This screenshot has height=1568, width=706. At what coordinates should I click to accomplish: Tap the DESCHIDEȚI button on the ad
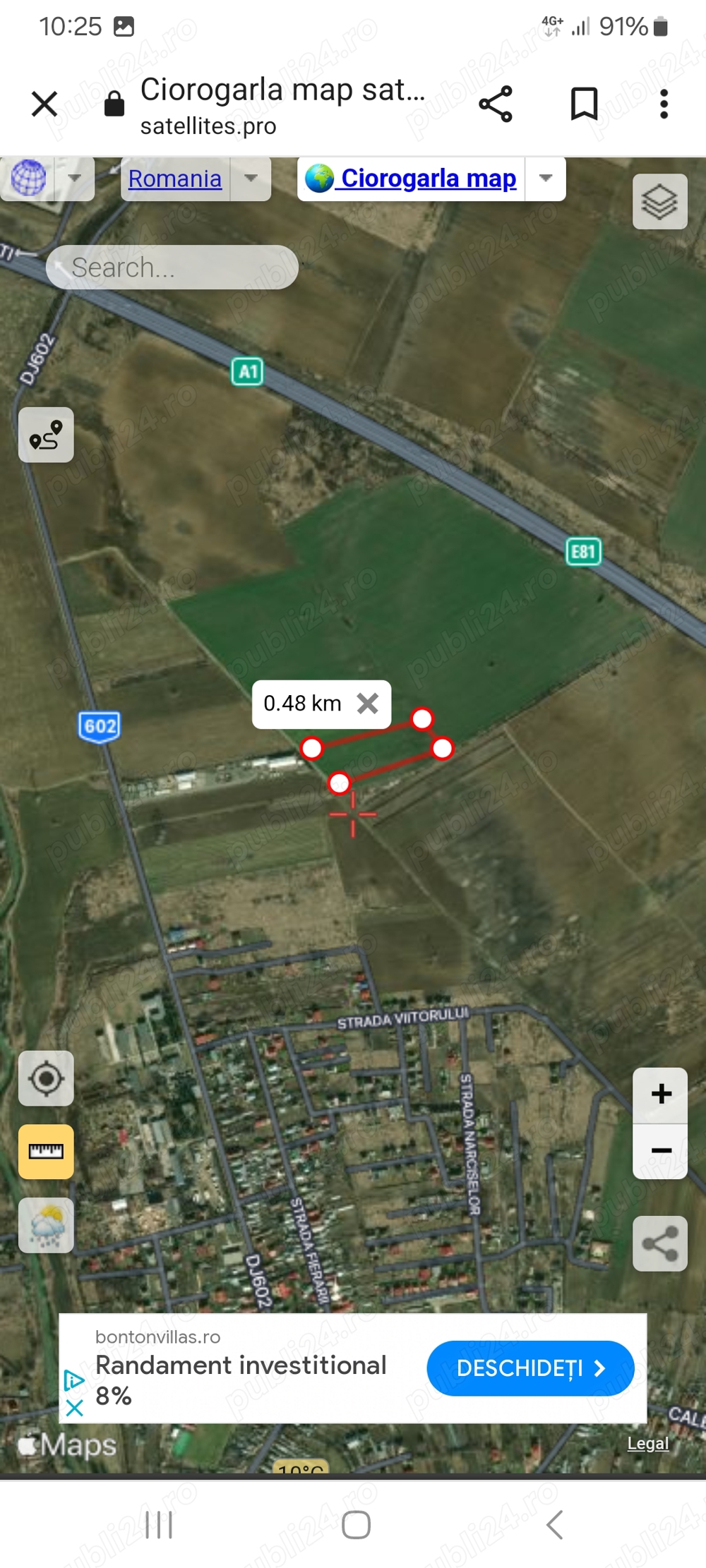[530, 1368]
